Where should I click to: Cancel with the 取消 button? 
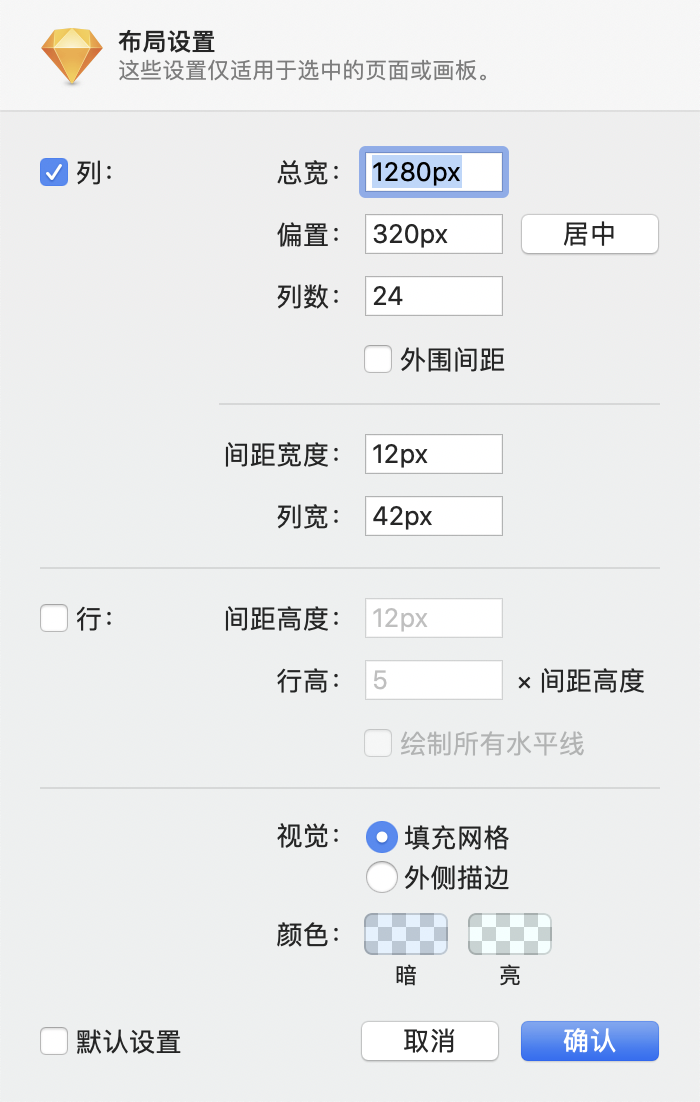click(x=429, y=1041)
